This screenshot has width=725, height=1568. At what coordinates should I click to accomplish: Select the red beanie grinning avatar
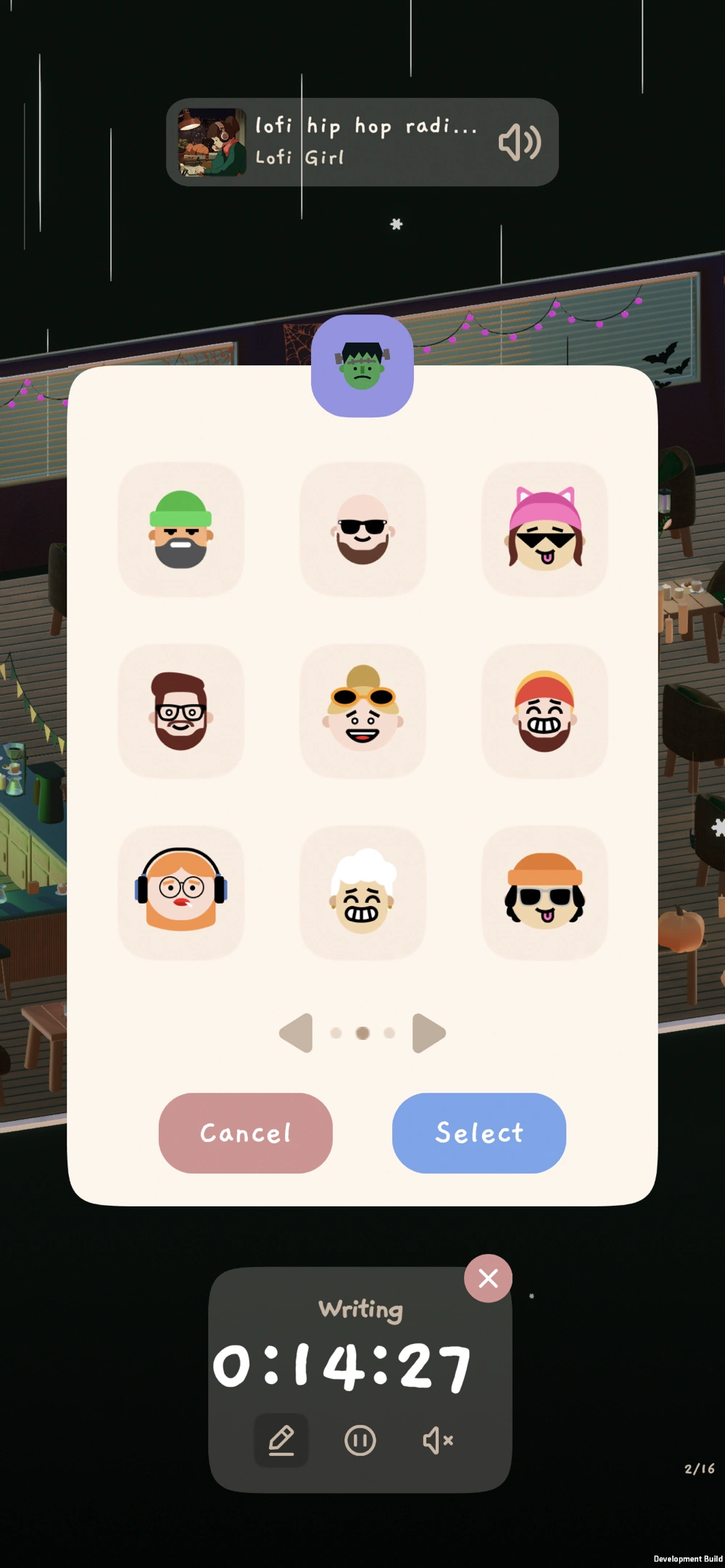544,712
